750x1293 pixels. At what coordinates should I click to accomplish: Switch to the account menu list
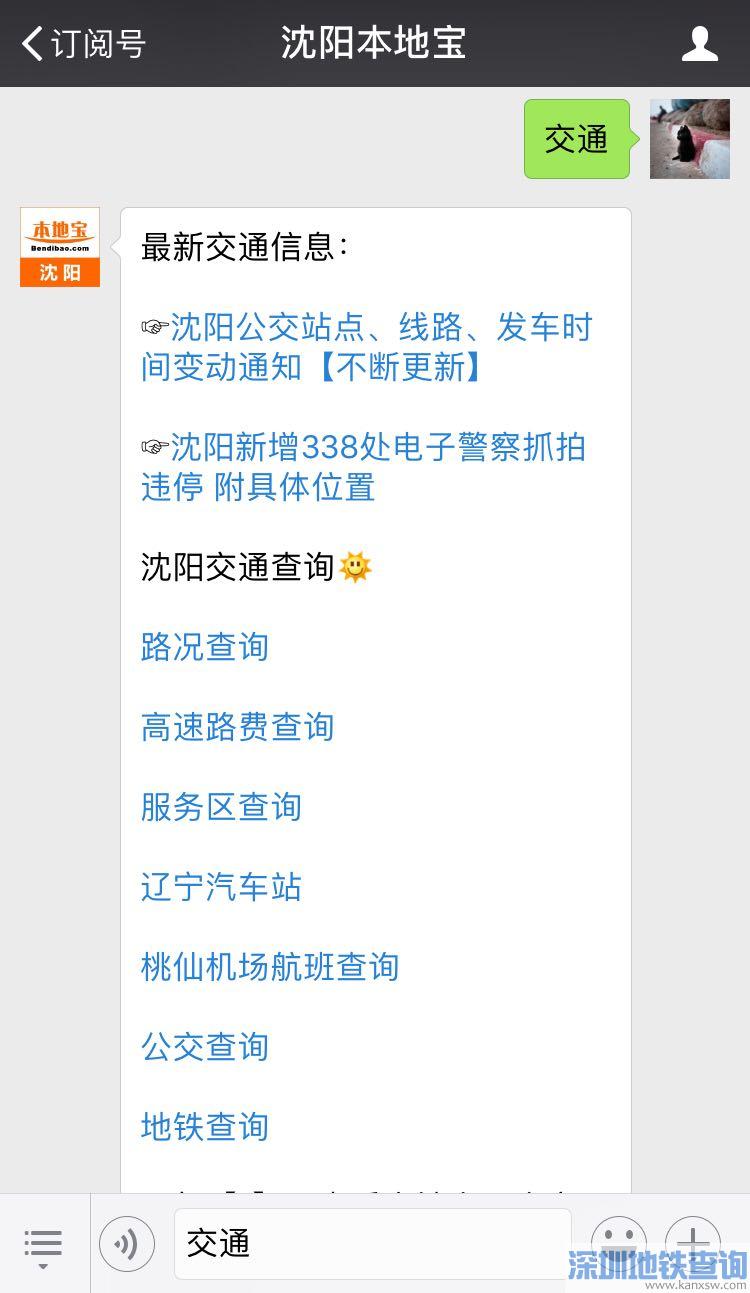43,1245
